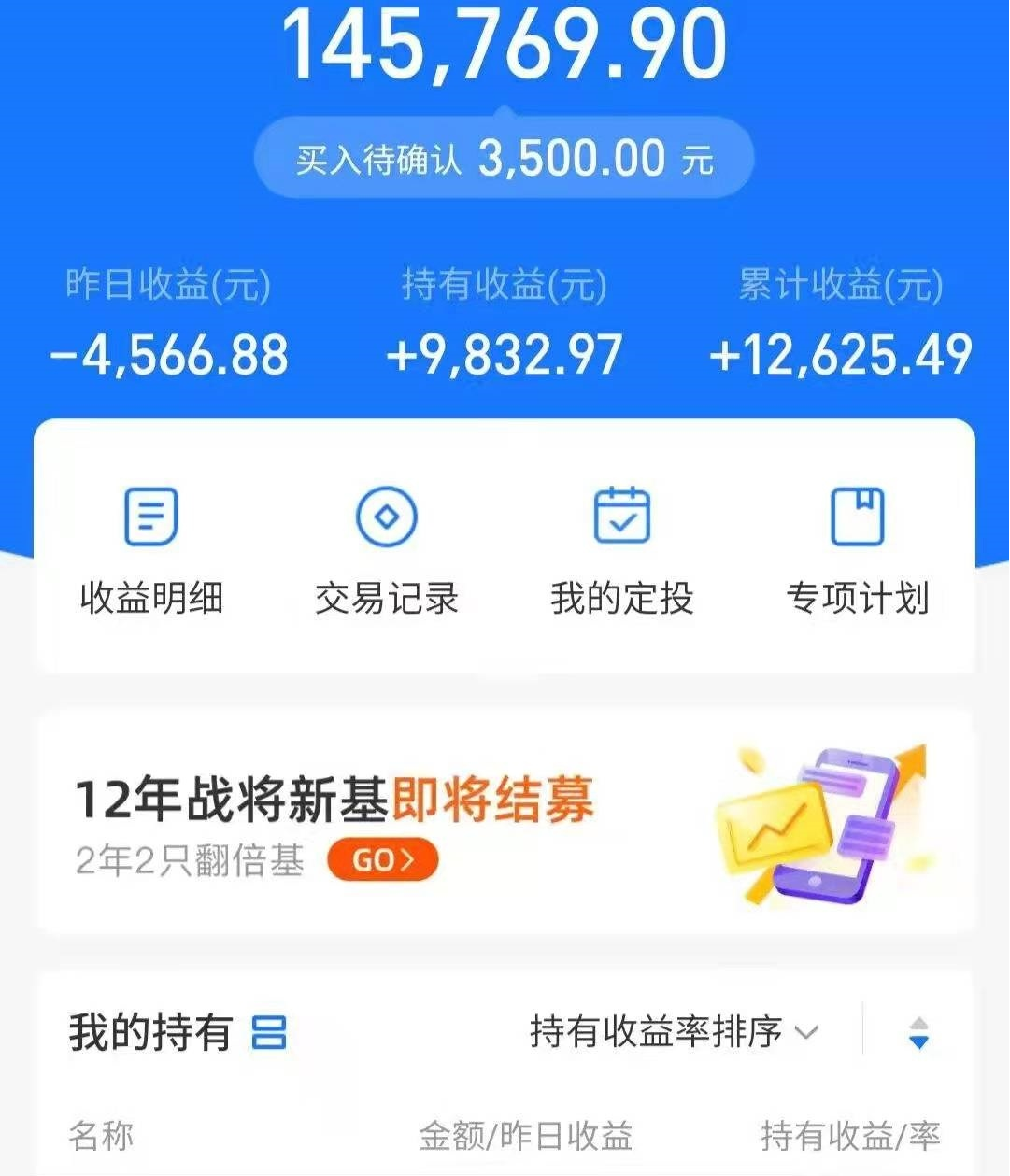Expand the chevron next to 持有收益率排序
This screenshot has width=1010, height=1176.
pyautogui.click(x=805, y=1034)
